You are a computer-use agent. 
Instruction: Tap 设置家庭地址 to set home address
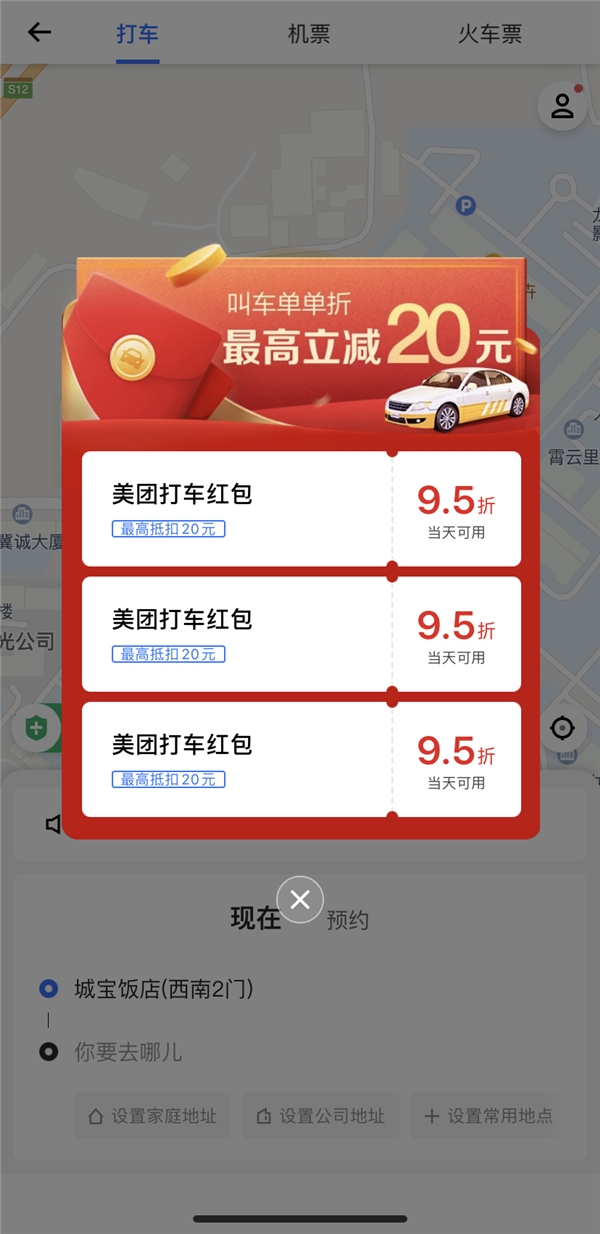(x=152, y=1116)
